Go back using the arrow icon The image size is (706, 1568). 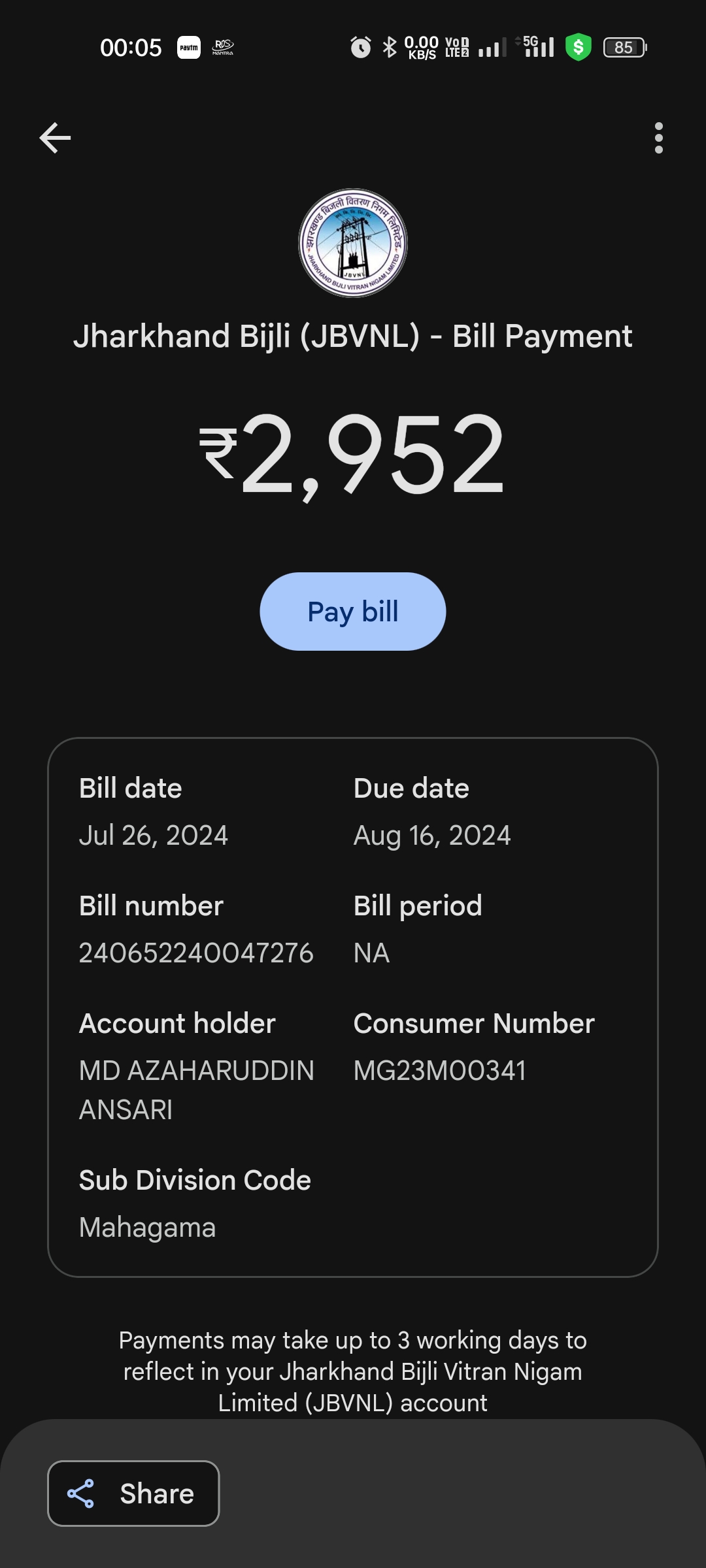click(55, 138)
